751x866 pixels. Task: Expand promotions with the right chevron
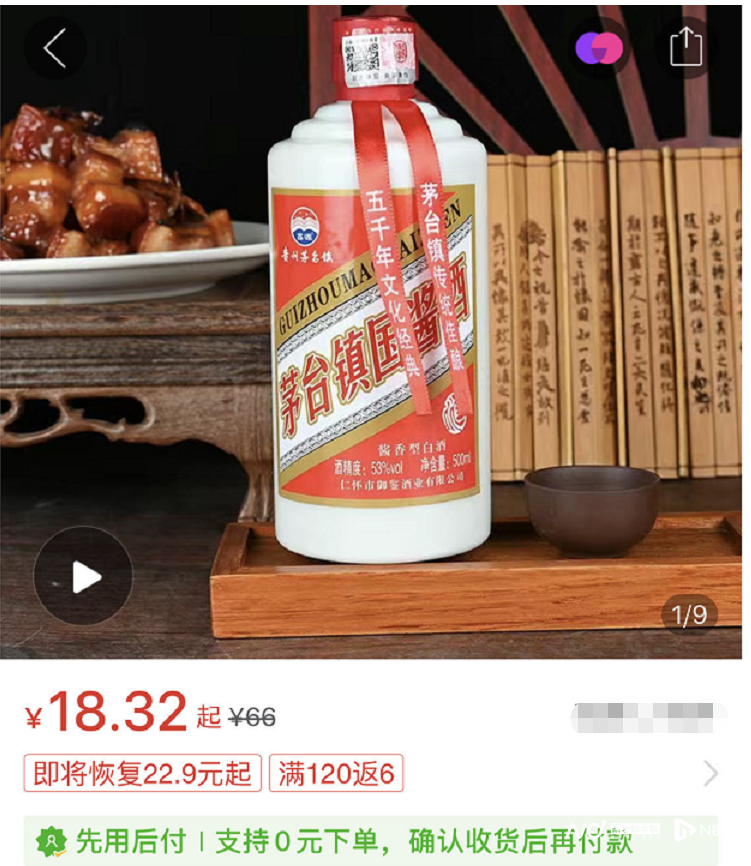711,773
